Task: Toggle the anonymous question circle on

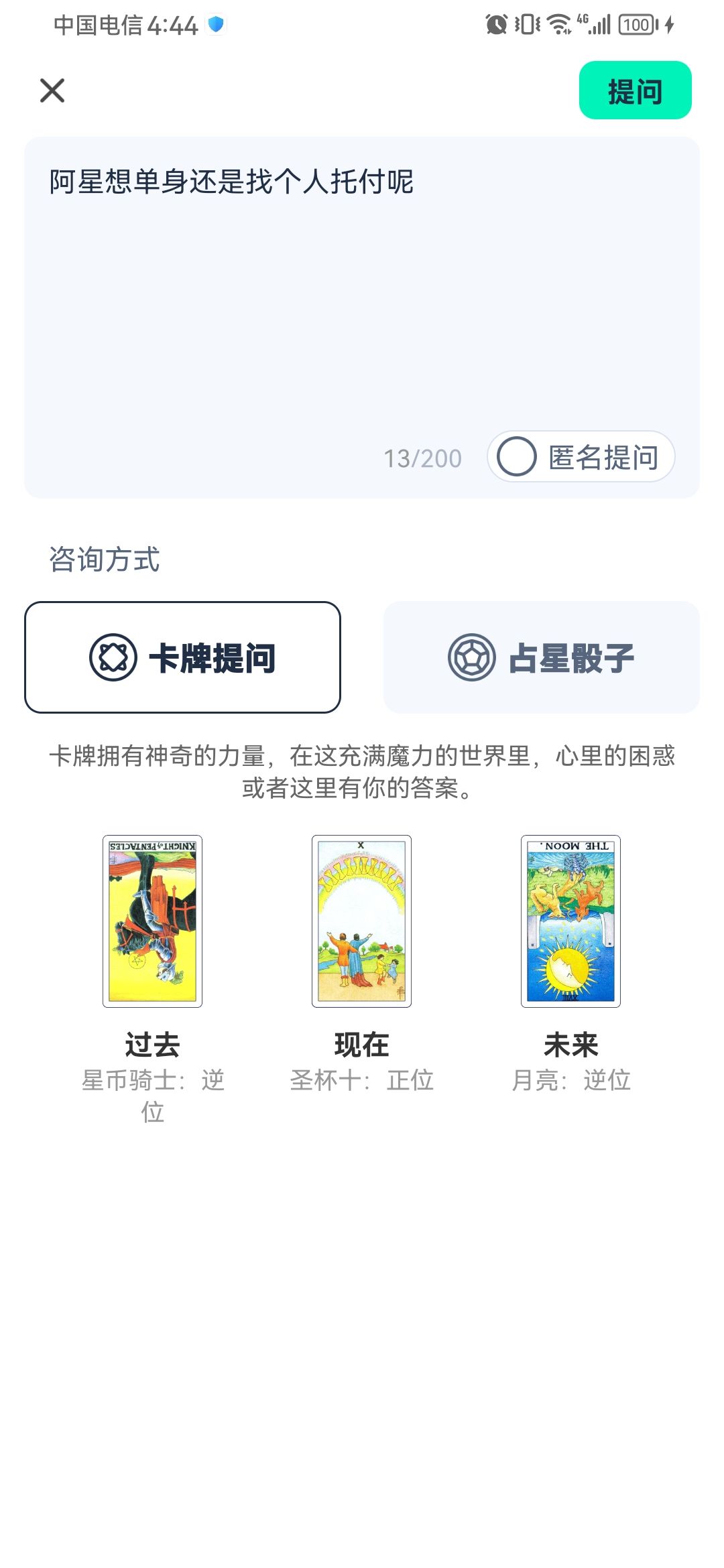Action: 516,458
